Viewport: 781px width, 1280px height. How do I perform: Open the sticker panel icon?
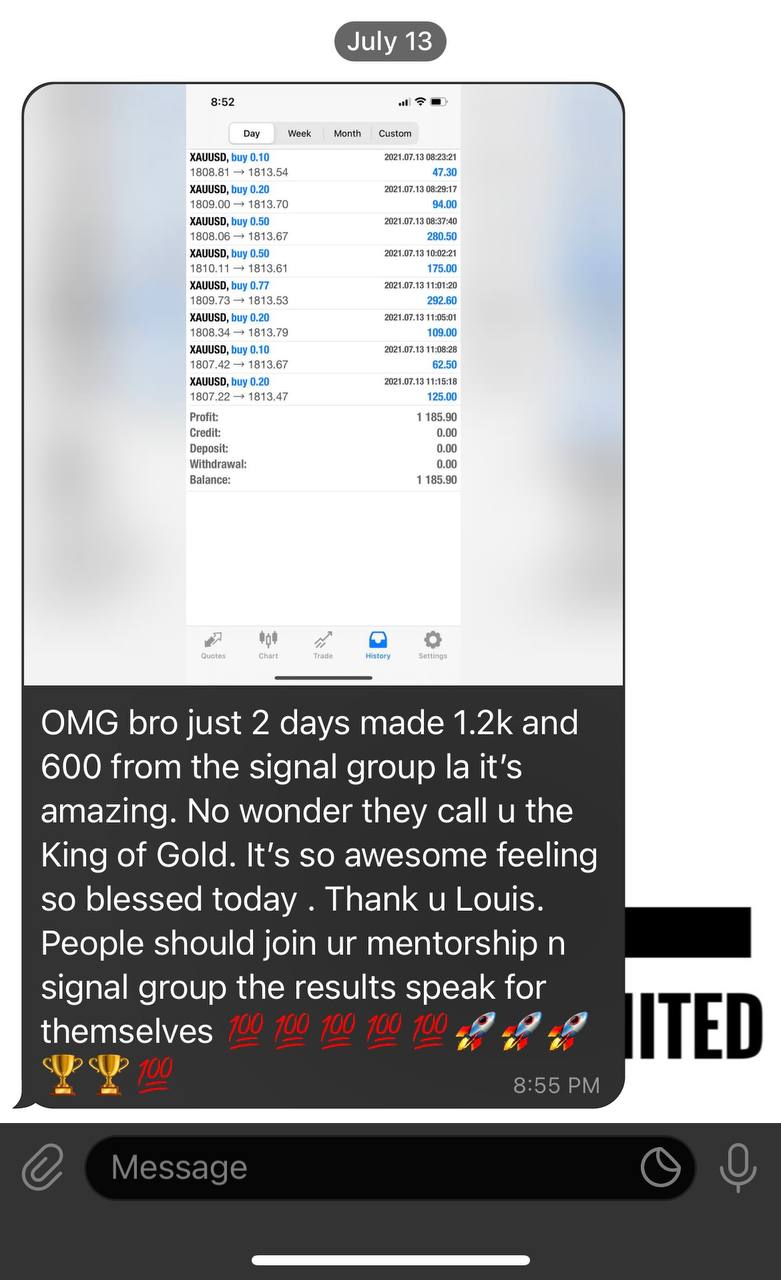(660, 1167)
